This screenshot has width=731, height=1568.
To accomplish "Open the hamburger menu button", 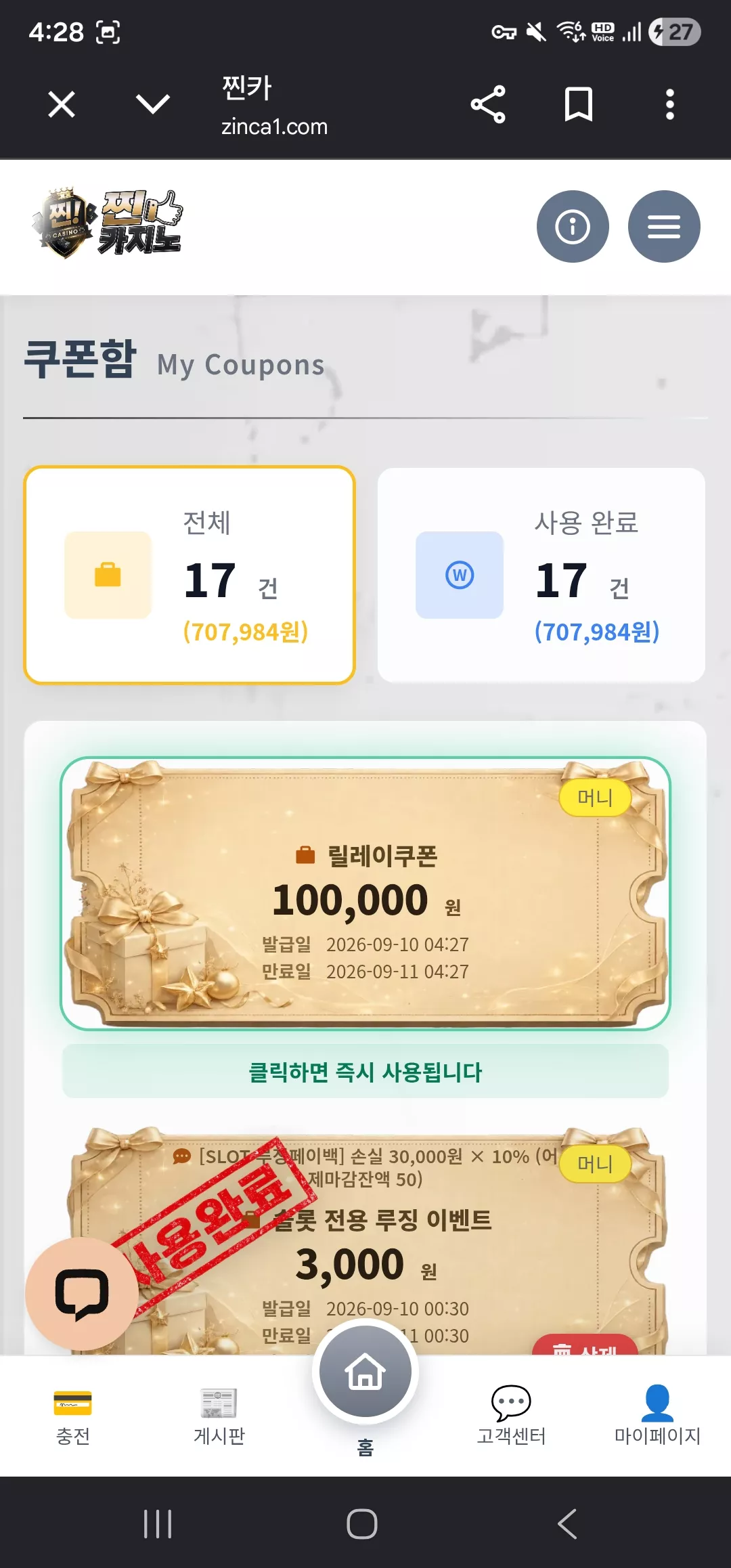I will [x=664, y=226].
